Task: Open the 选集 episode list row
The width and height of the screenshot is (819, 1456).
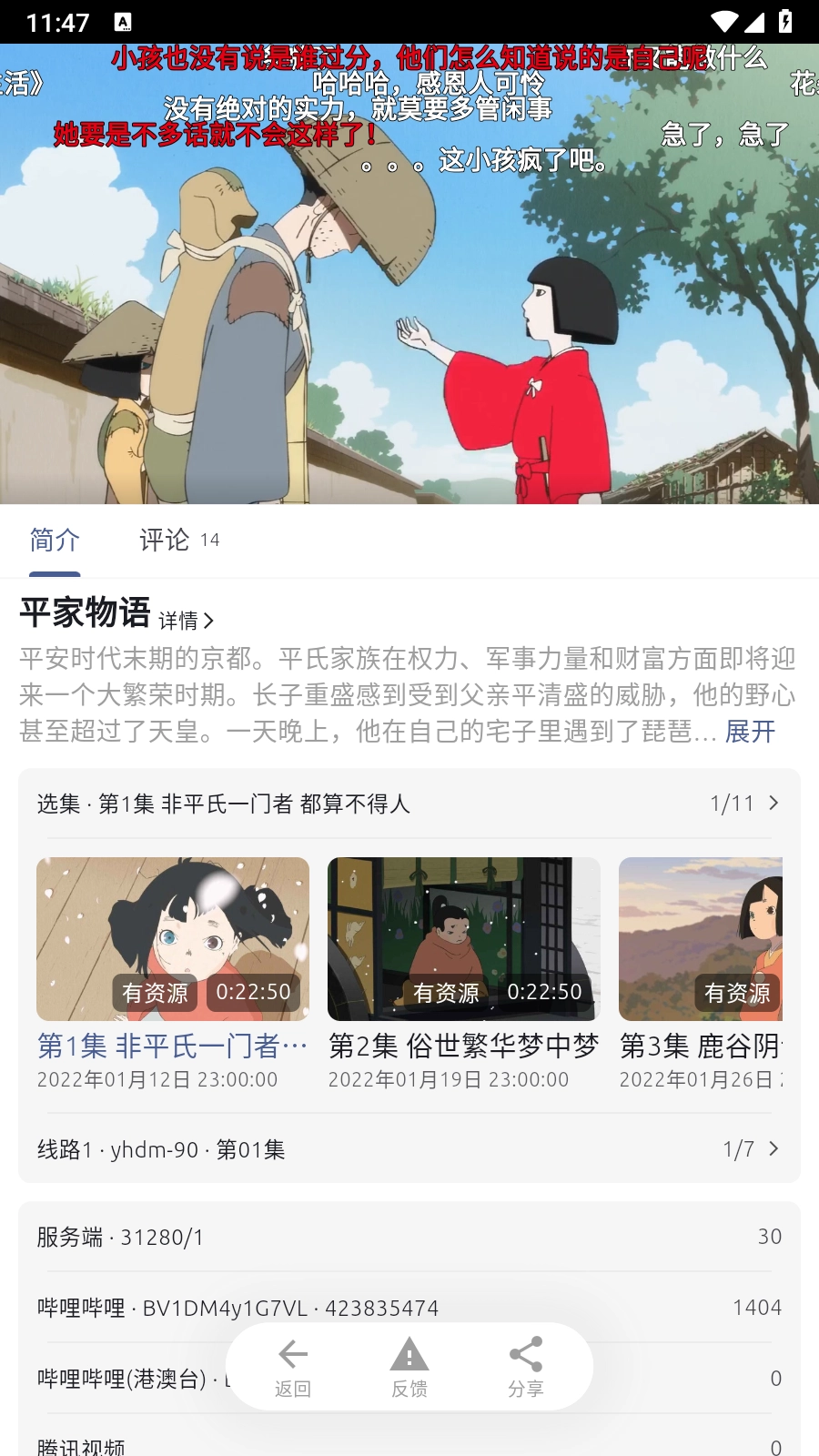Action: point(409,804)
